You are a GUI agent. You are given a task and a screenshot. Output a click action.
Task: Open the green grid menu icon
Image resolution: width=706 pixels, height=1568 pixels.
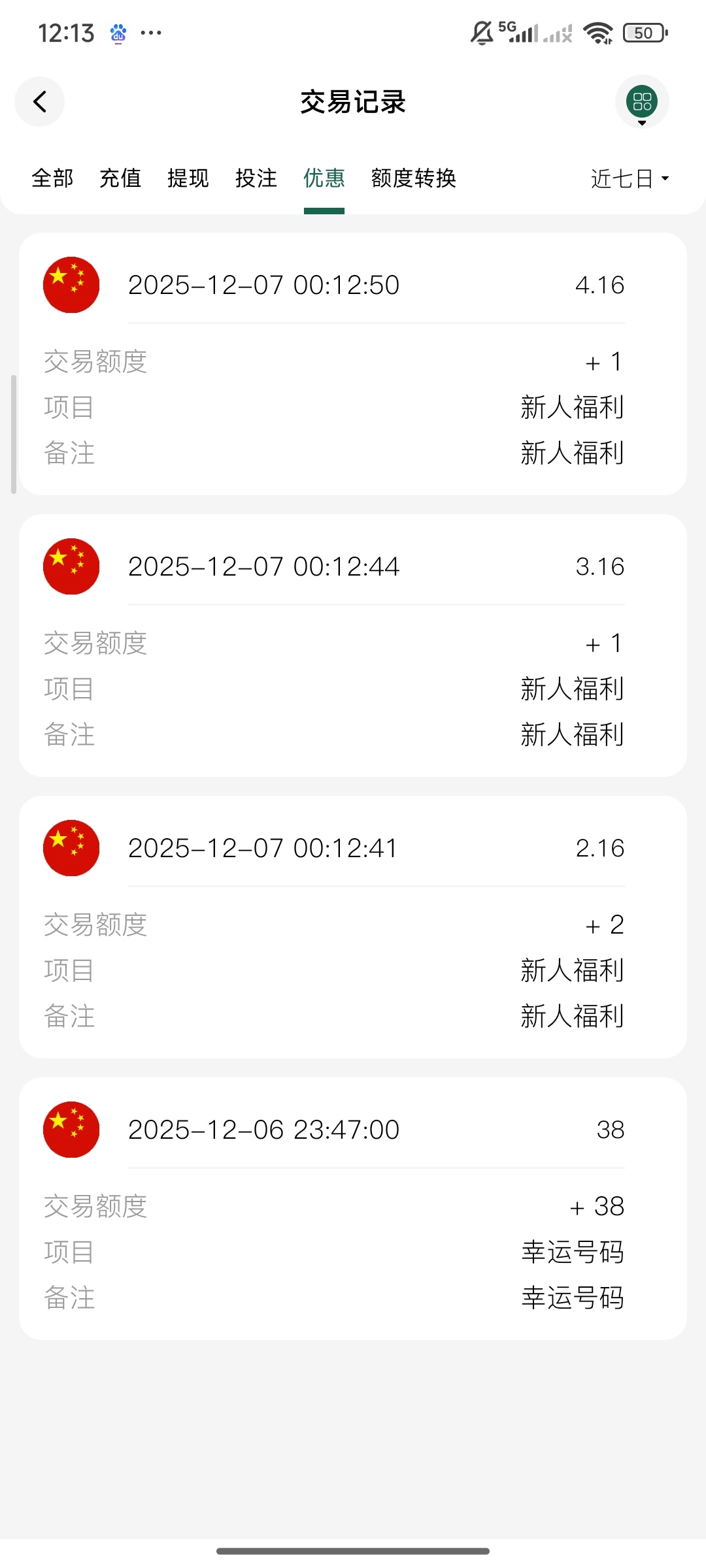(642, 102)
